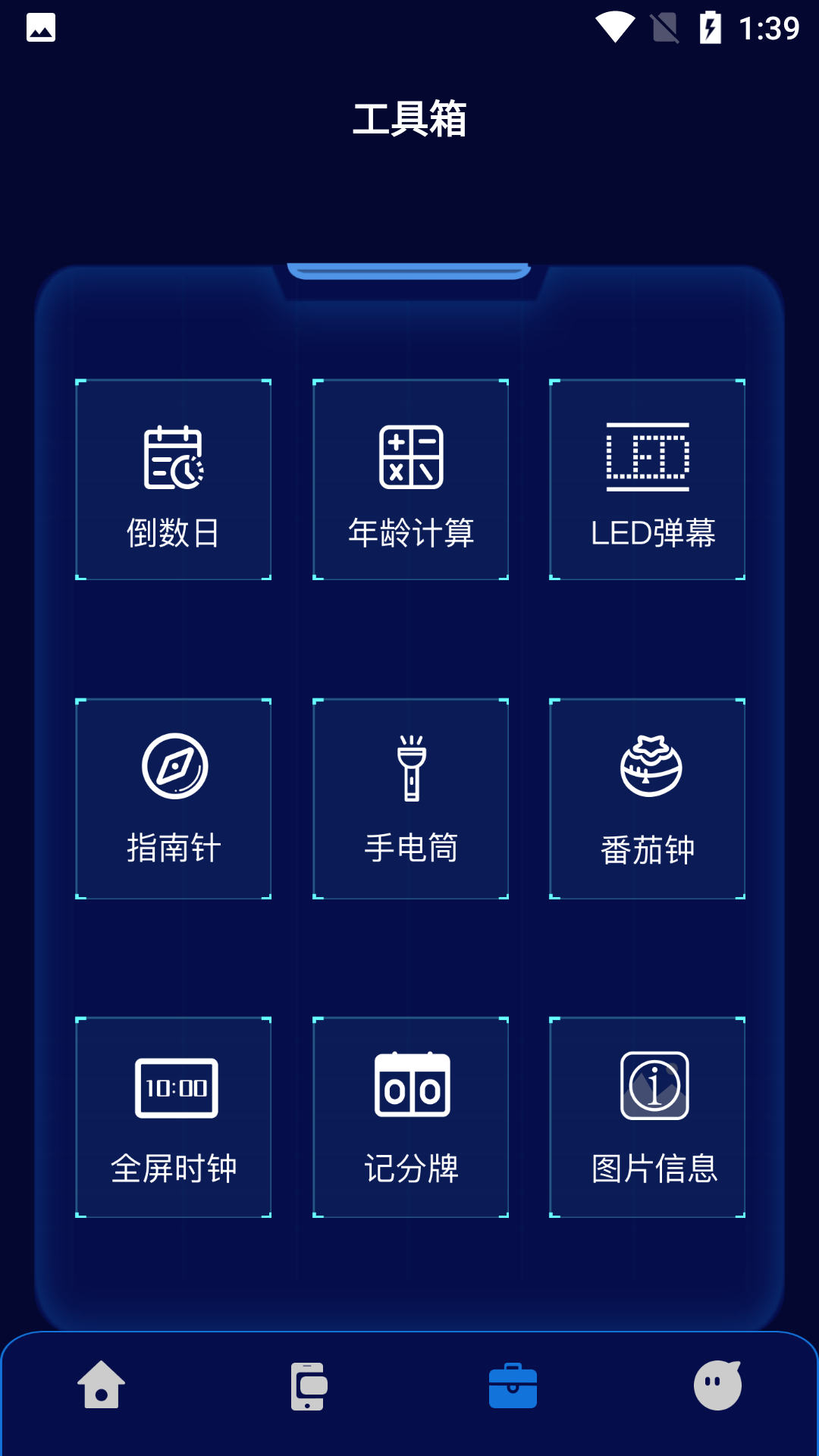Screen dimensions: 819x1456
Task: Open the 指南针 compass
Action: pyautogui.click(x=174, y=799)
